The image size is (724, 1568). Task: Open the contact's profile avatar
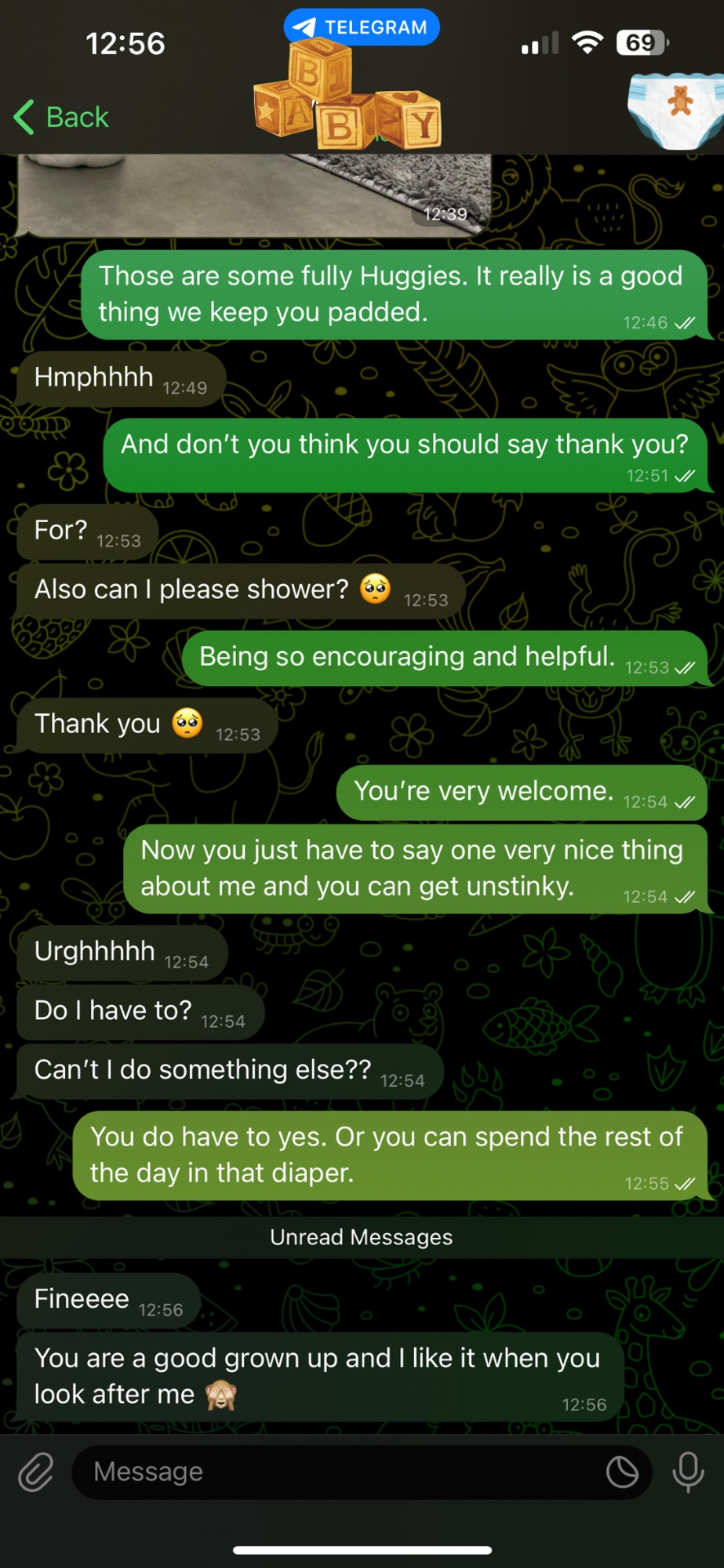point(676,110)
